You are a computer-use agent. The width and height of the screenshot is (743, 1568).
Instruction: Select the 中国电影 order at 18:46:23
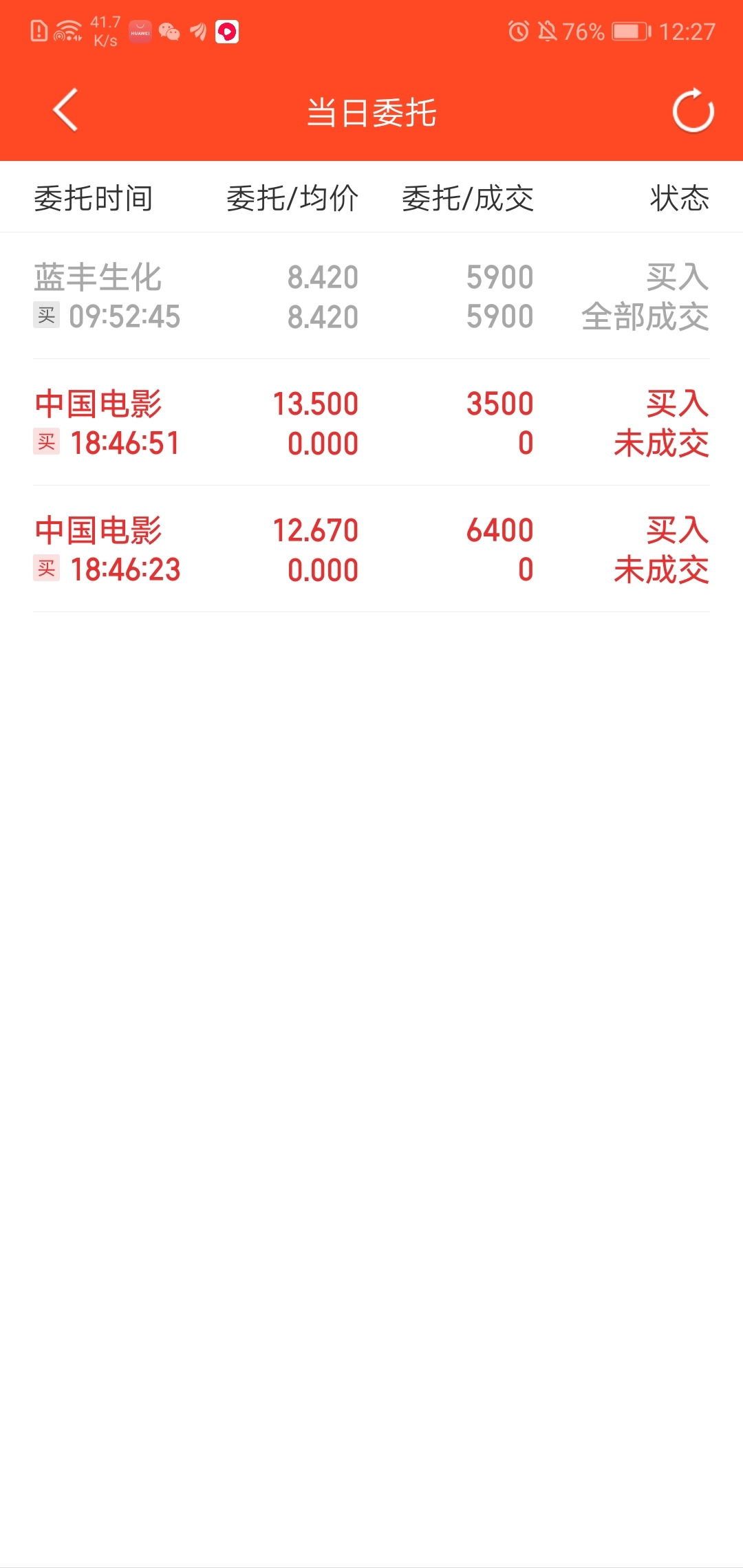(x=371, y=549)
